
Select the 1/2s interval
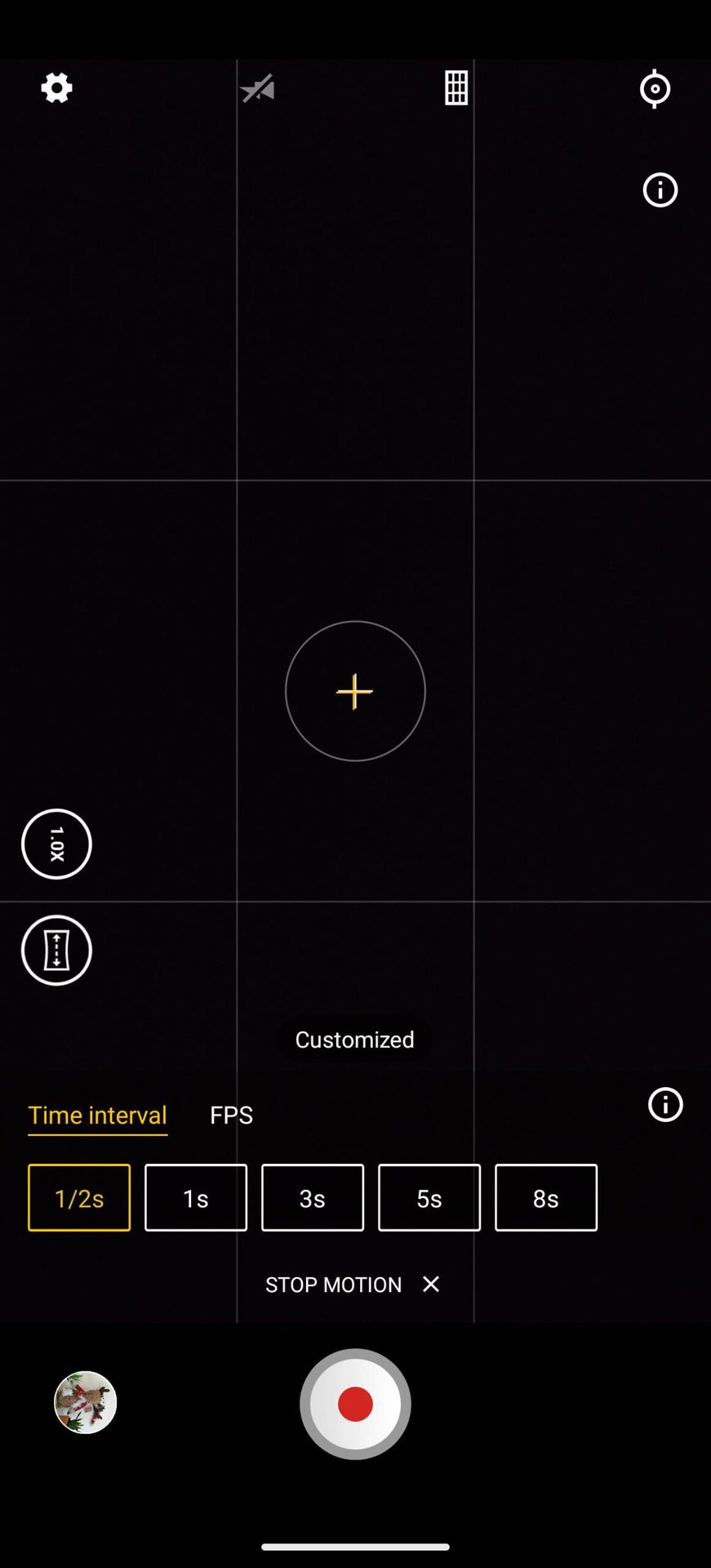(79, 1197)
